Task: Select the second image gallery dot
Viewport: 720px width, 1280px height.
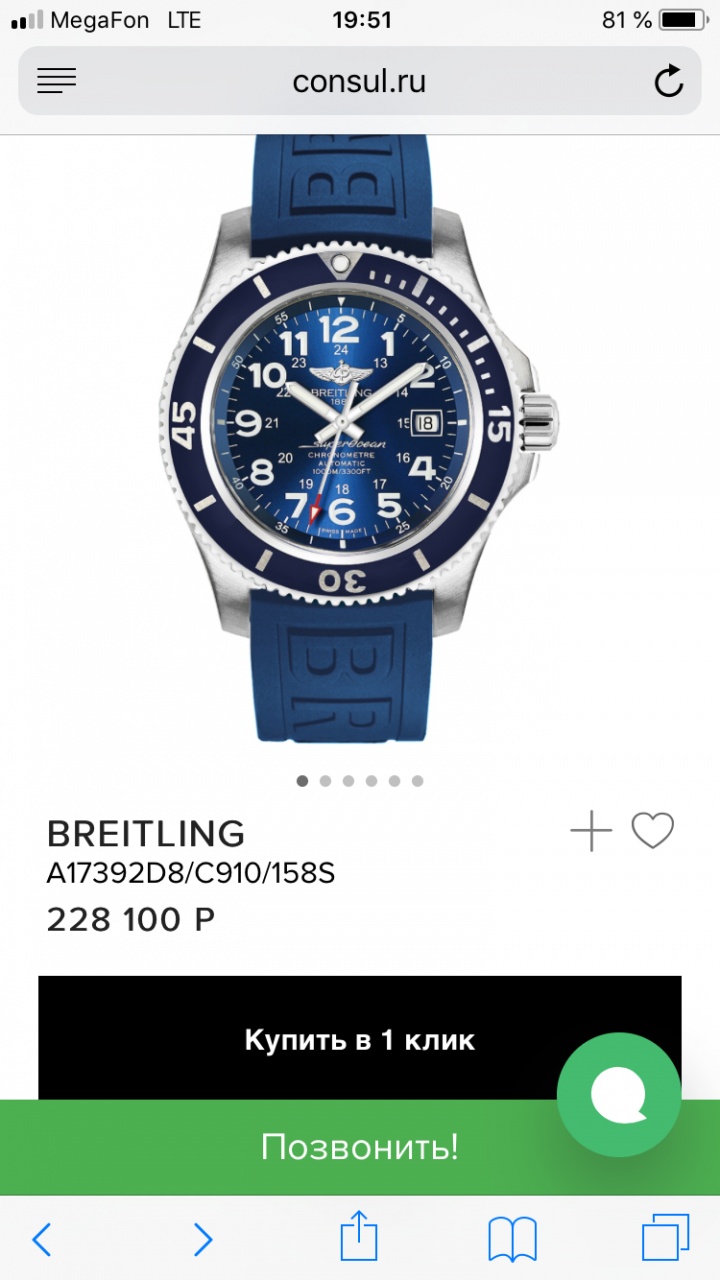Action: click(x=325, y=781)
